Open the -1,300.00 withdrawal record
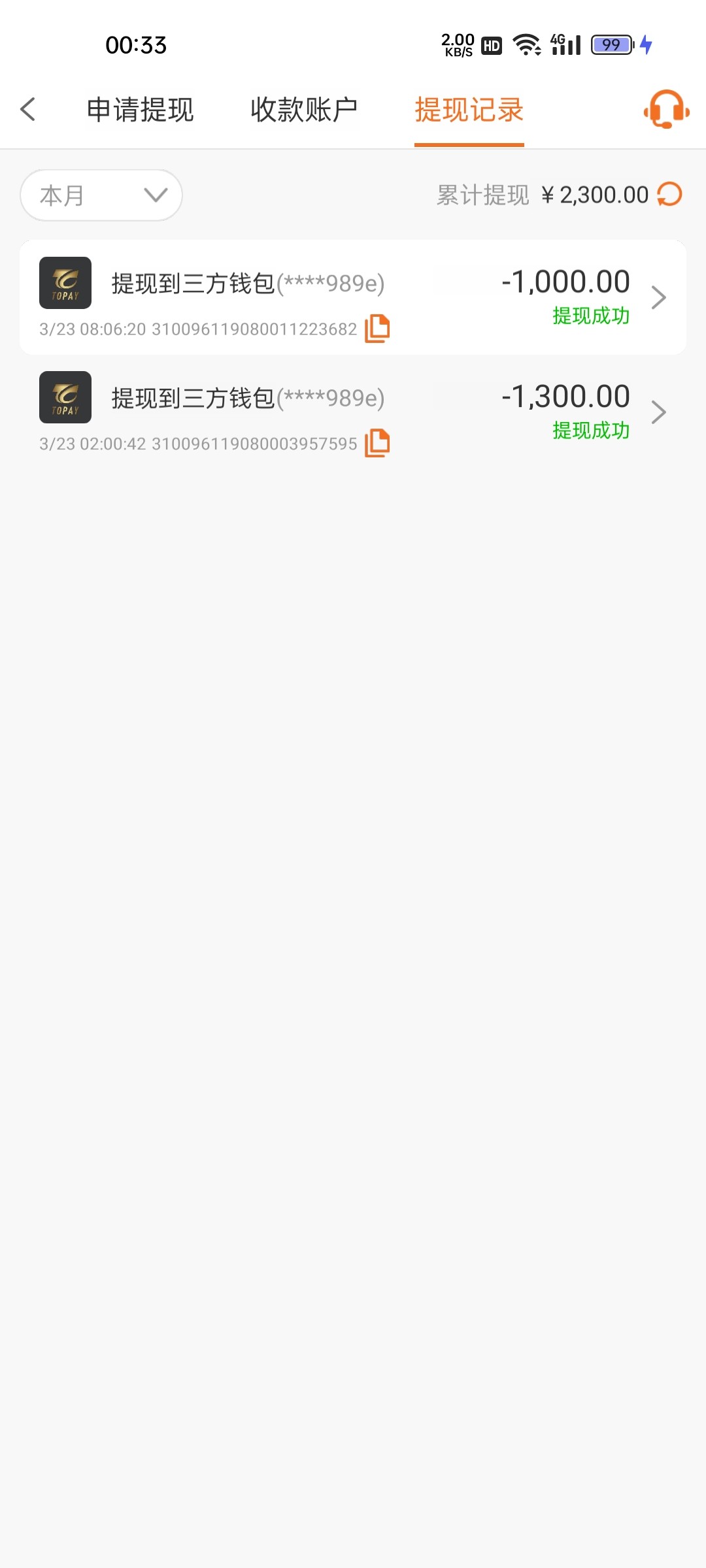Screen dimensions: 706x1568 tap(658, 412)
